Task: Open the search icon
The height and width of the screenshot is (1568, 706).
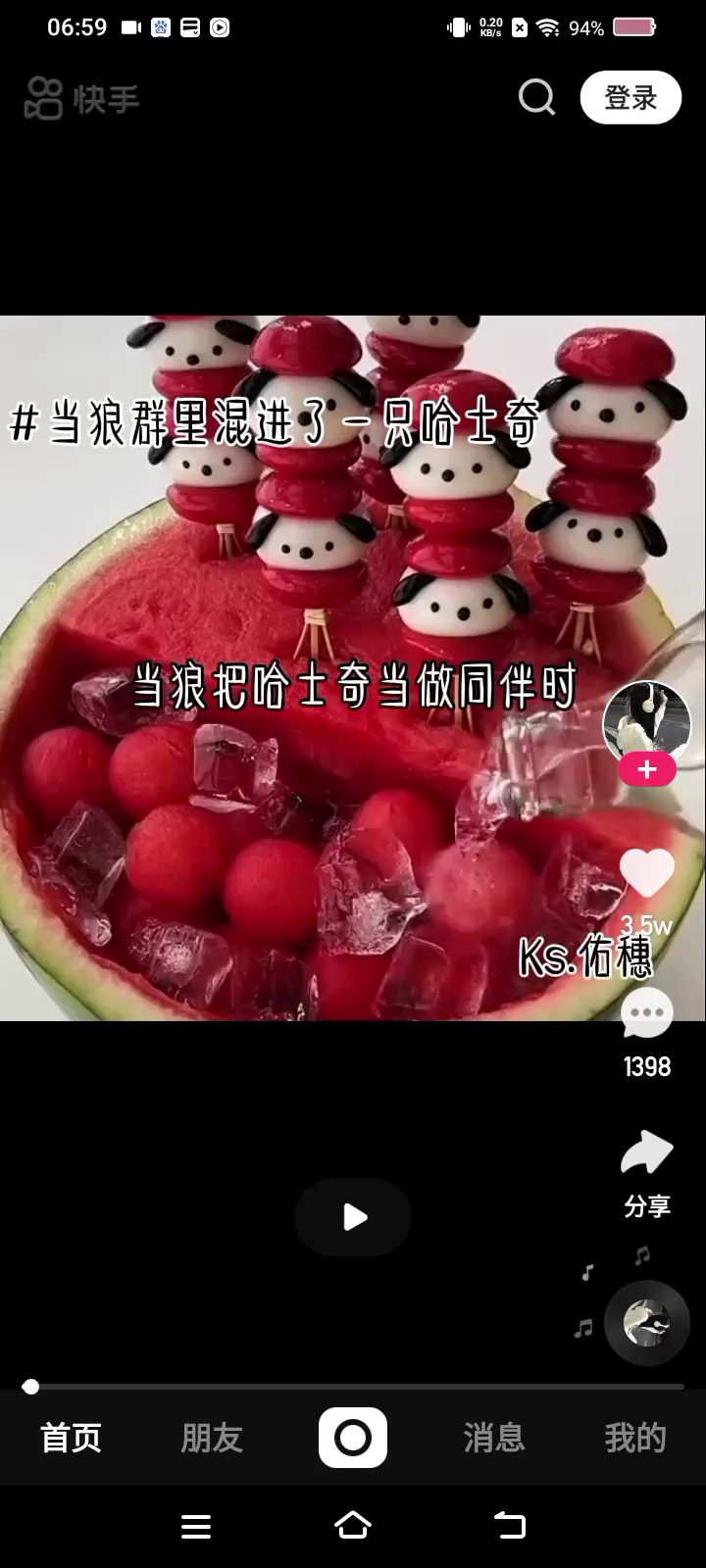Action: click(536, 97)
